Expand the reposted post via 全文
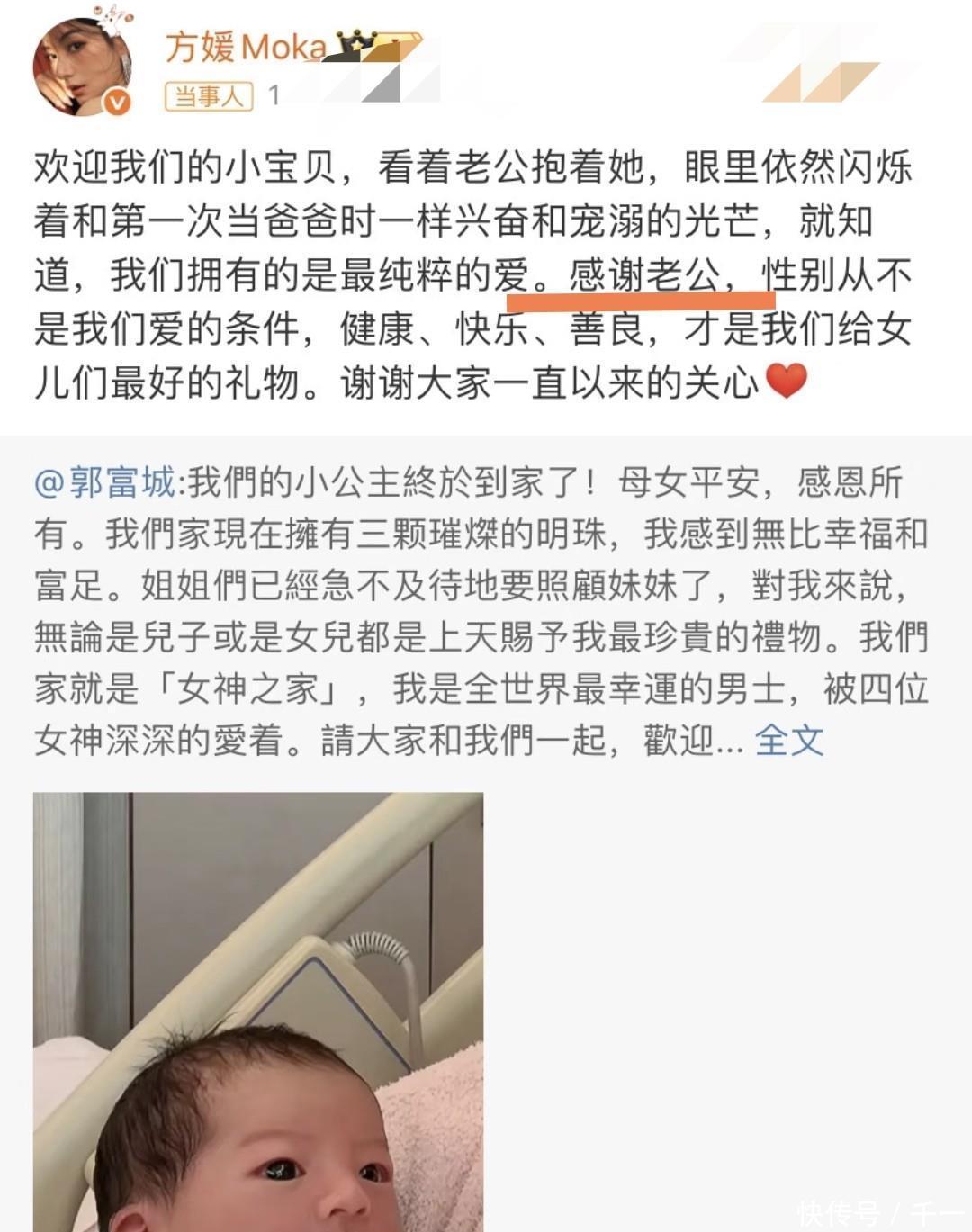 (x=788, y=741)
